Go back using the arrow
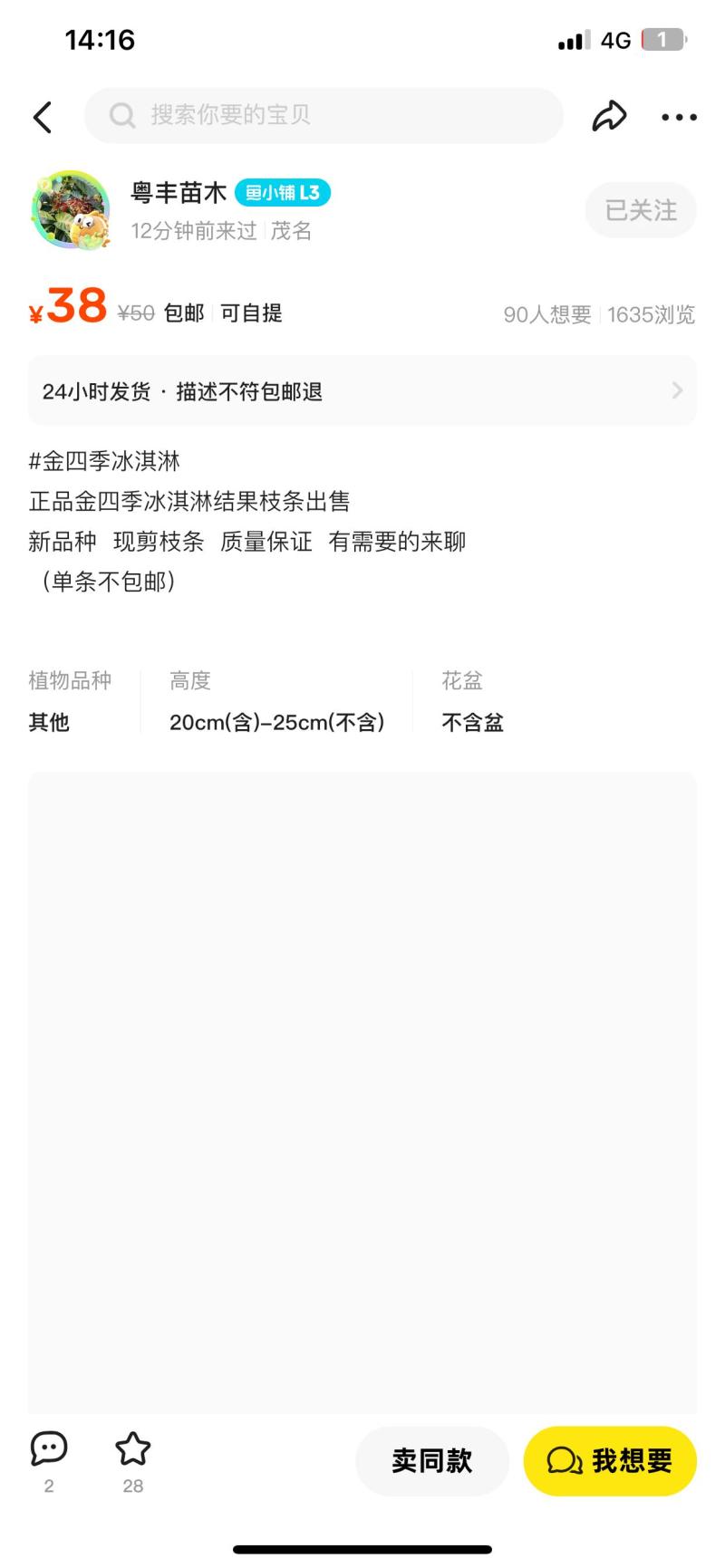The width and height of the screenshot is (725, 1568). [x=43, y=117]
